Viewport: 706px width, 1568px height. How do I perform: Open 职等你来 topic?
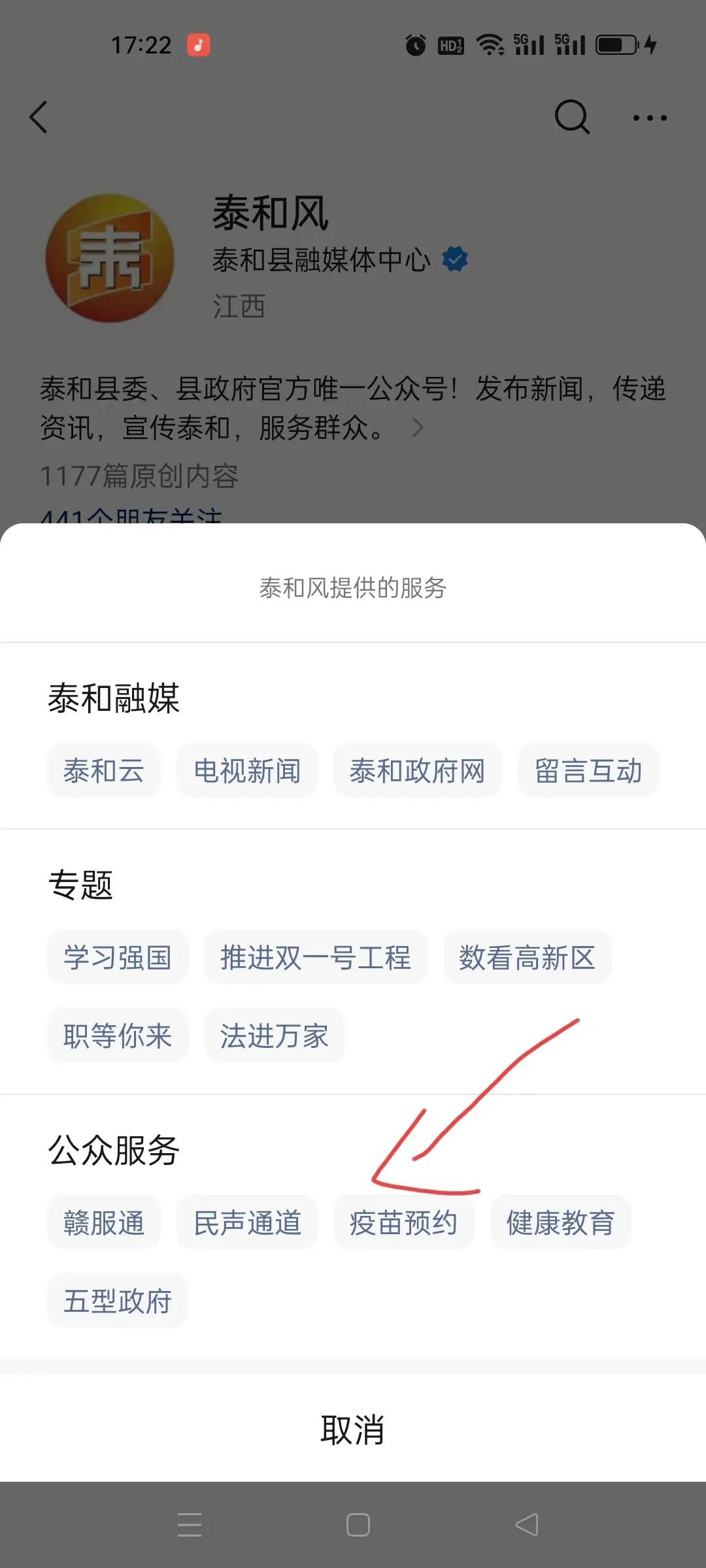[118, 1036]
